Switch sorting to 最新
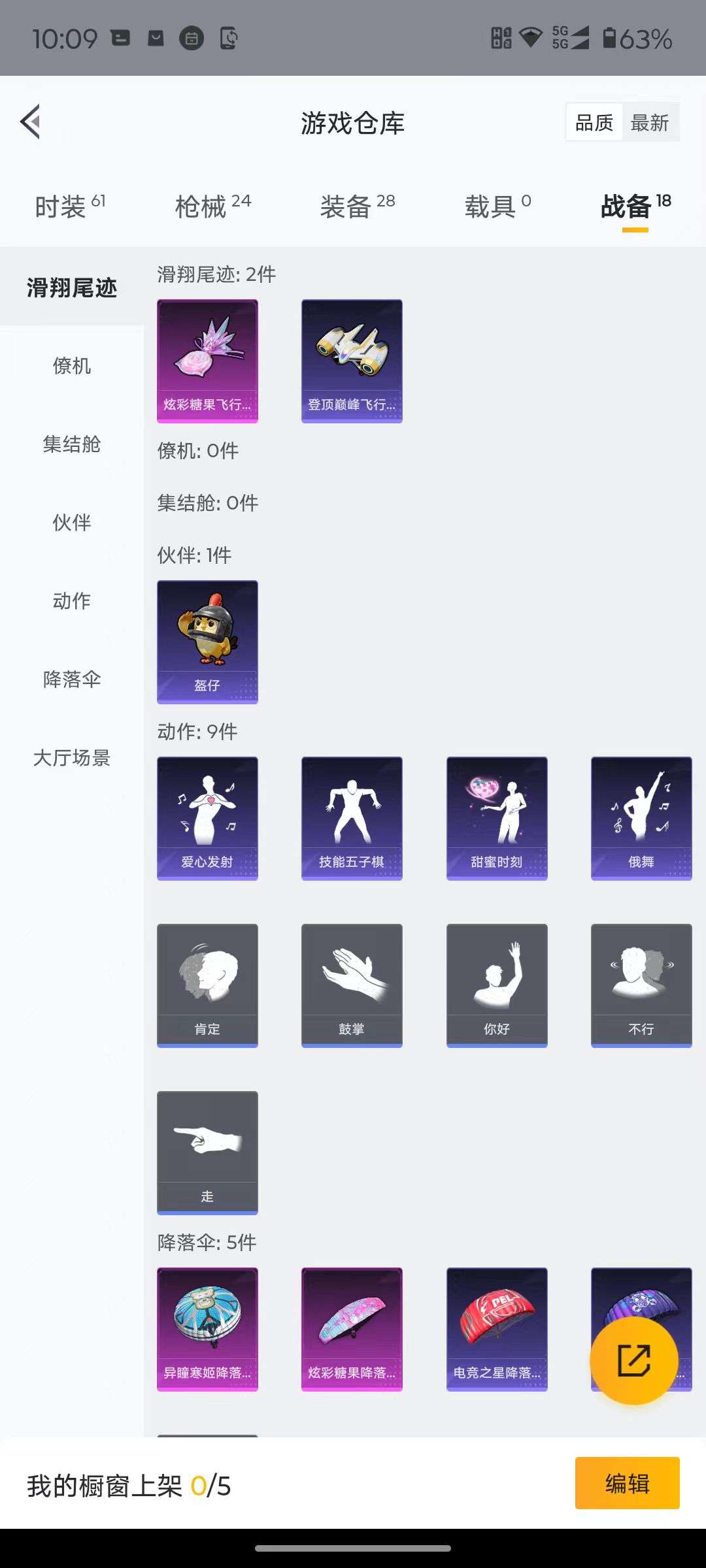 651,122
